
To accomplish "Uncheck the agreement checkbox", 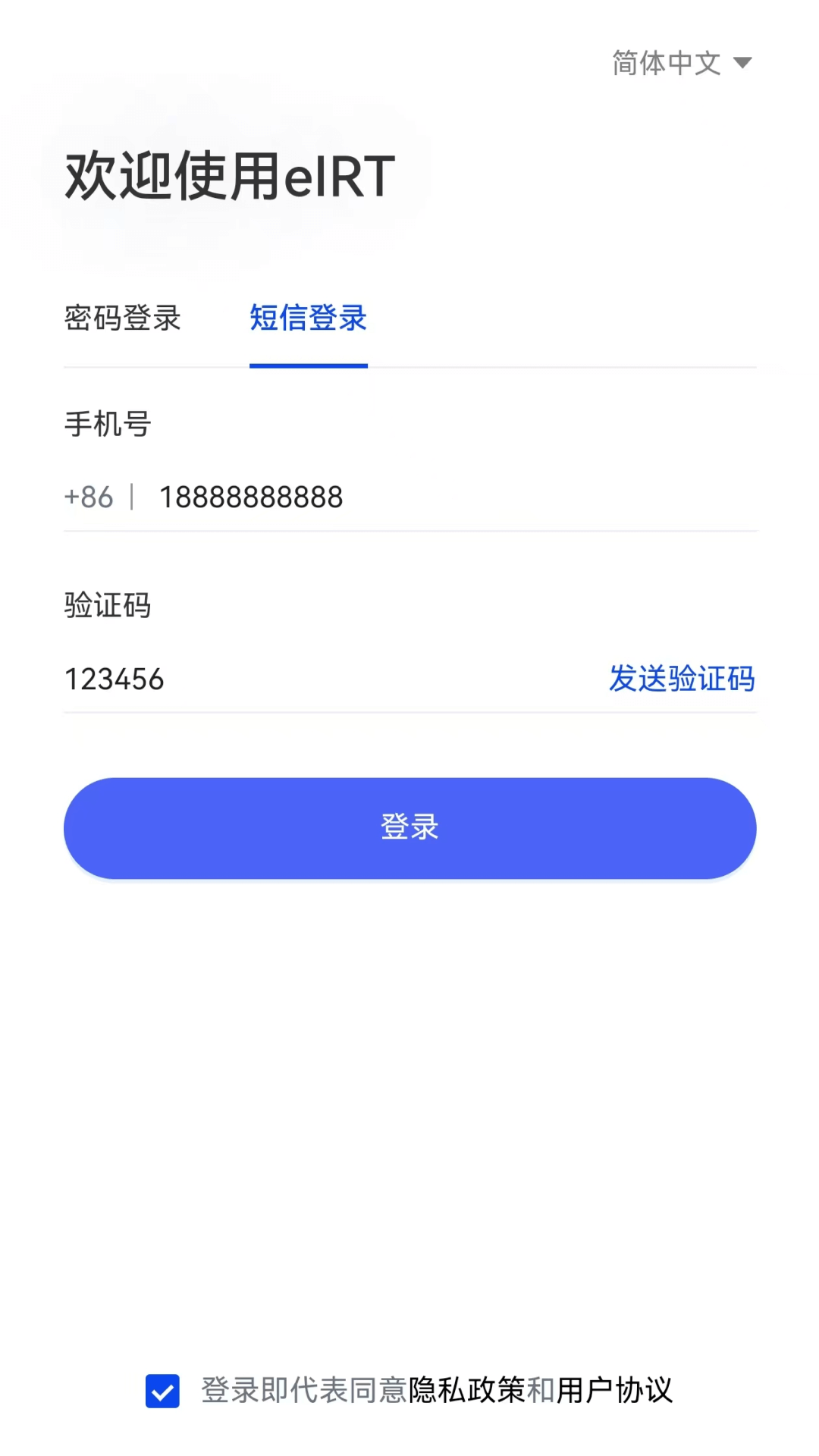I will (162, 1391).
